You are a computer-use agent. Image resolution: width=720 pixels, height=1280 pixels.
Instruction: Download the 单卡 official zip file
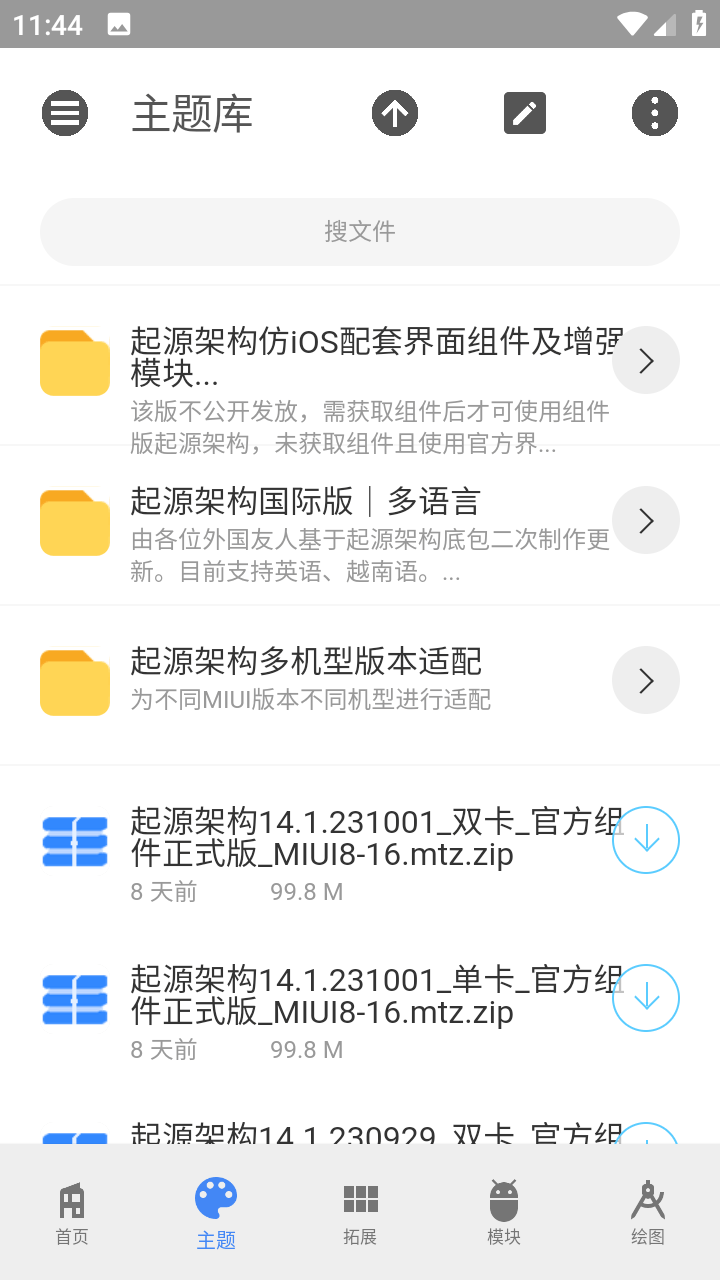[x=645, y=998]
